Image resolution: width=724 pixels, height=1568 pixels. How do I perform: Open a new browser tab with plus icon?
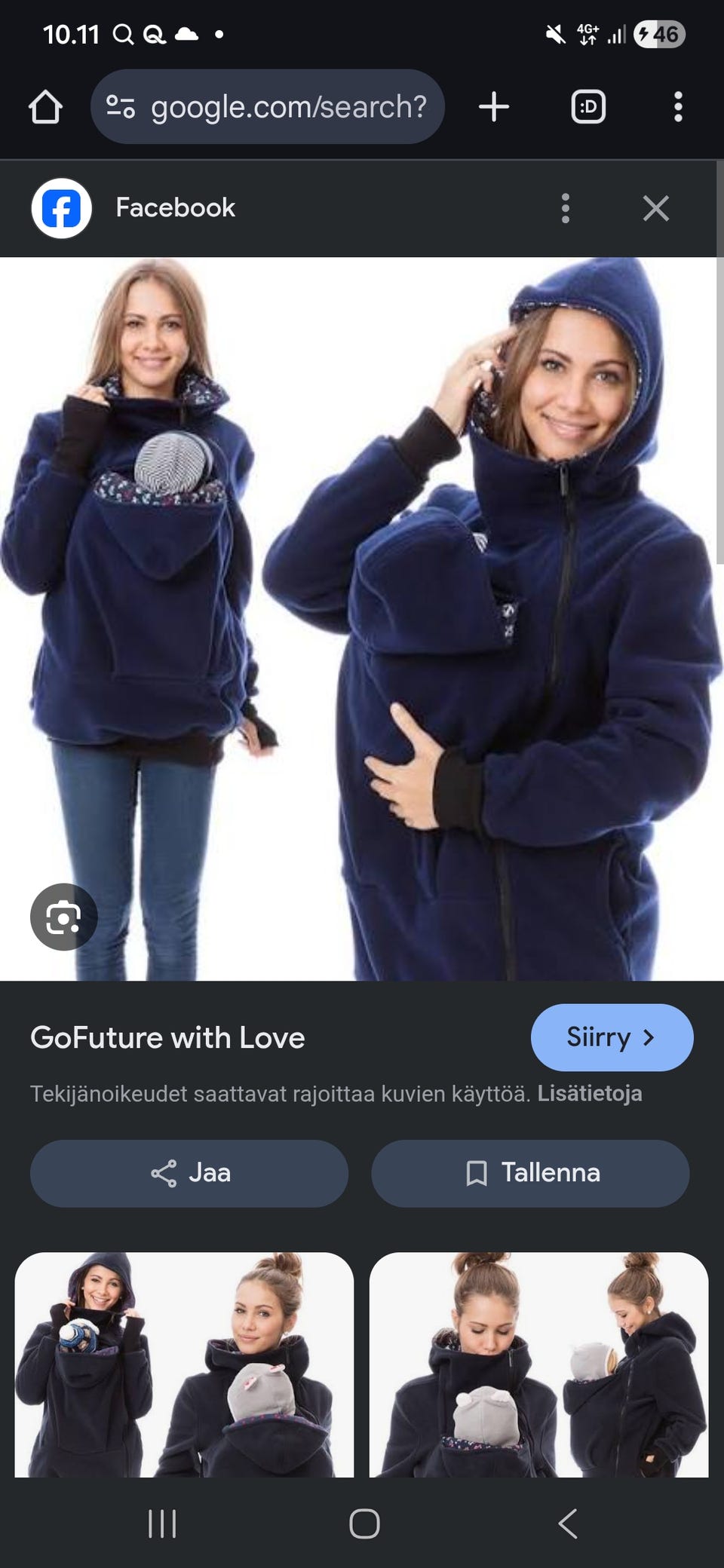[x=494, y=106]
